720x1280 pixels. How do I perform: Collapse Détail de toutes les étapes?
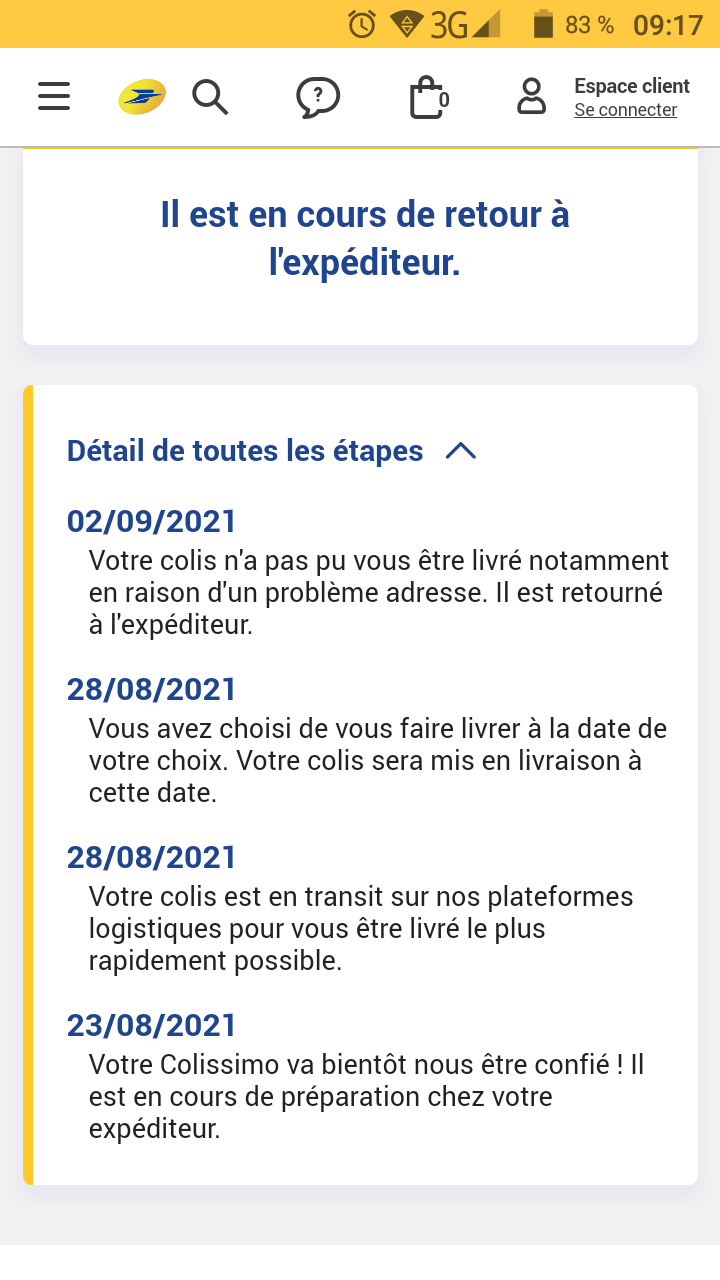pyautogui.click(x=271, y=451)
